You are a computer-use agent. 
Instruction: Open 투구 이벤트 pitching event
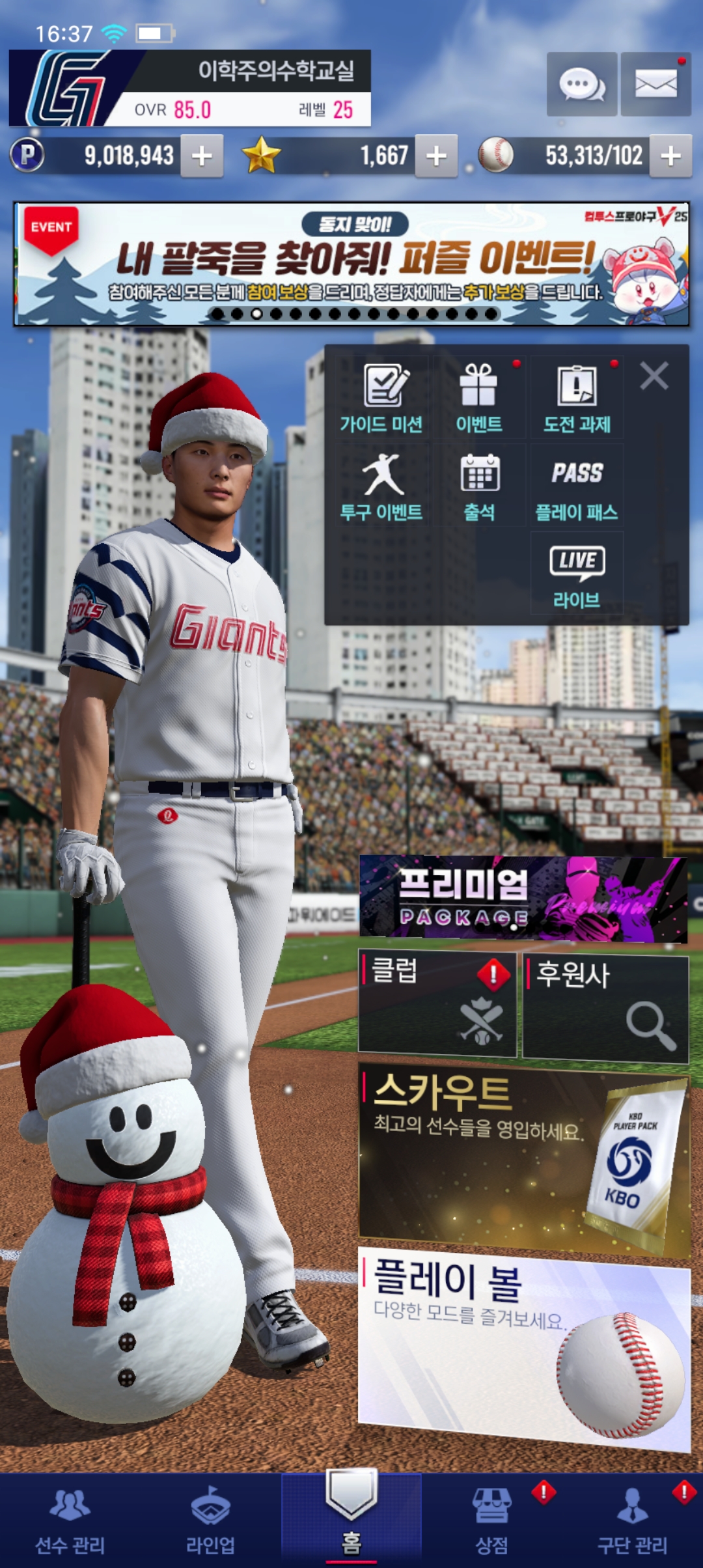381,486
